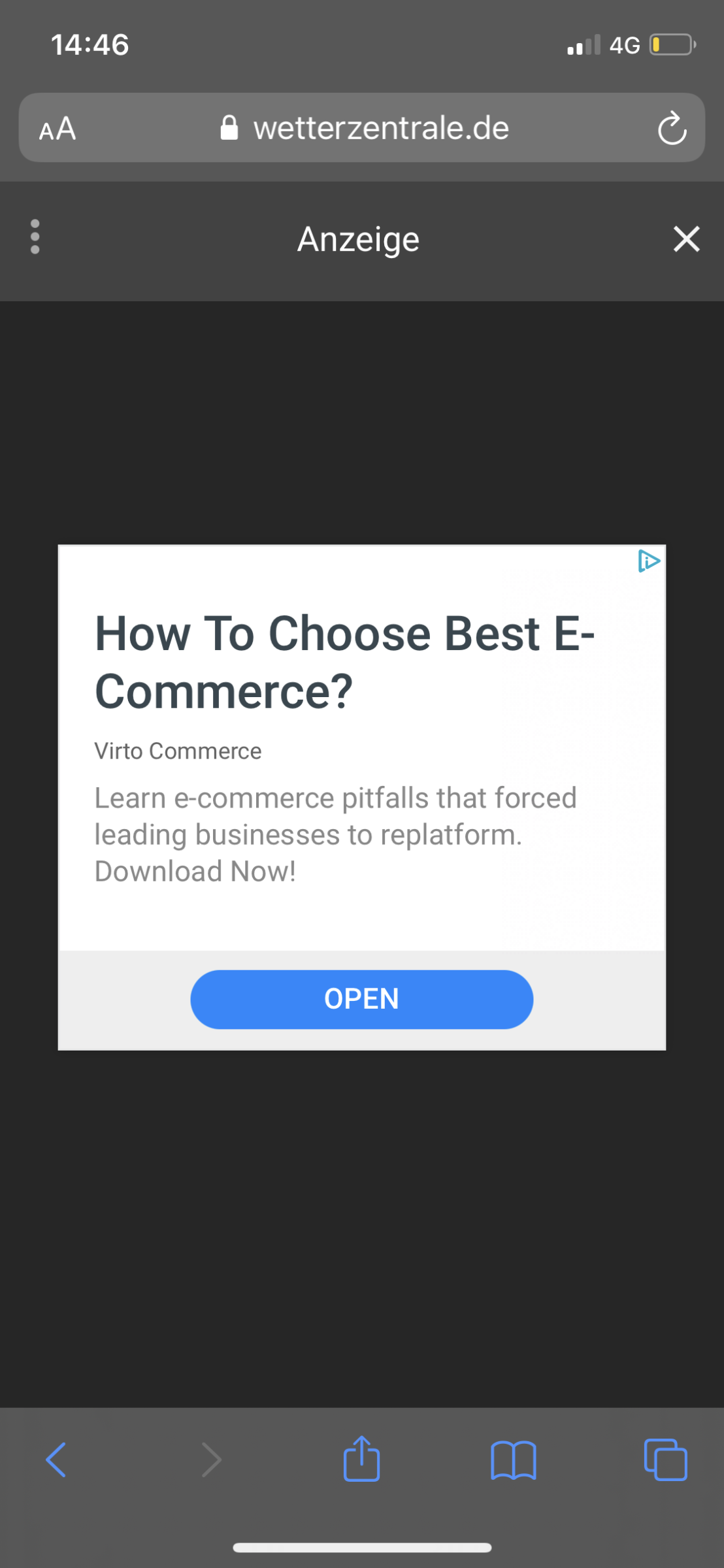Go back to the previous page
724x1568 pixels.
56,1460
